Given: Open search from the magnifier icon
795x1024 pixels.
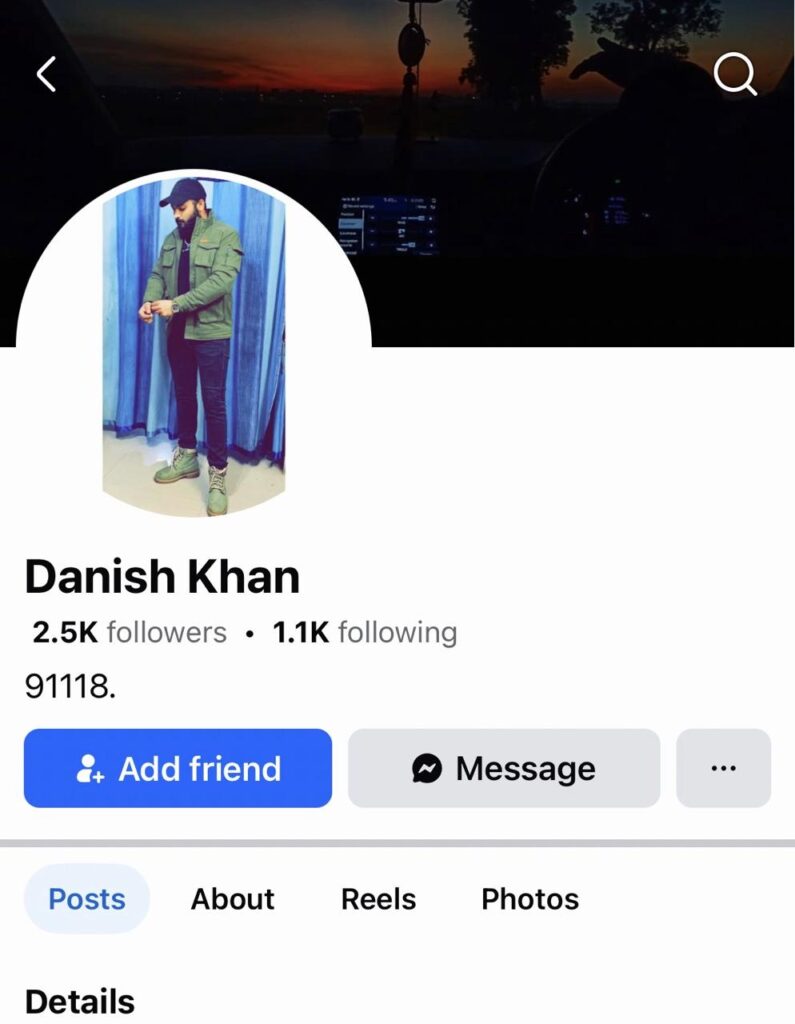Looking at the screenshot, I should (735, 74).
